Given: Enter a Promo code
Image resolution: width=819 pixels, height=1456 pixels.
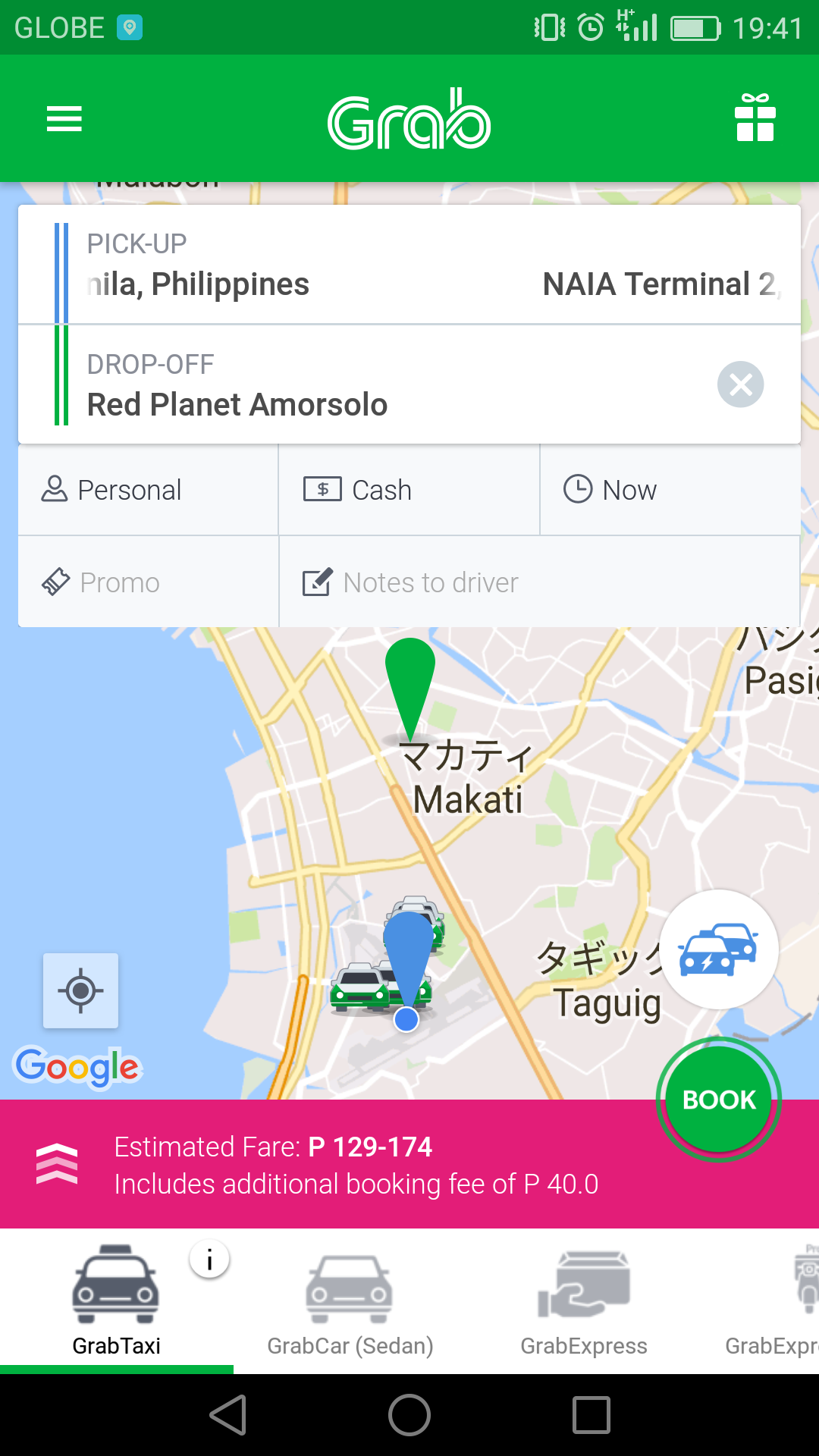Looking at the screenshot, I should click(149, 582).
